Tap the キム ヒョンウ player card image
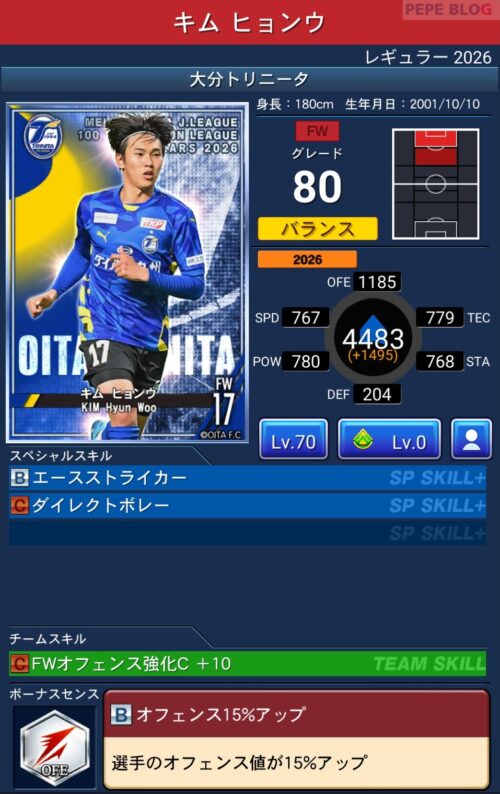The image size is (500, 794). 127,272
